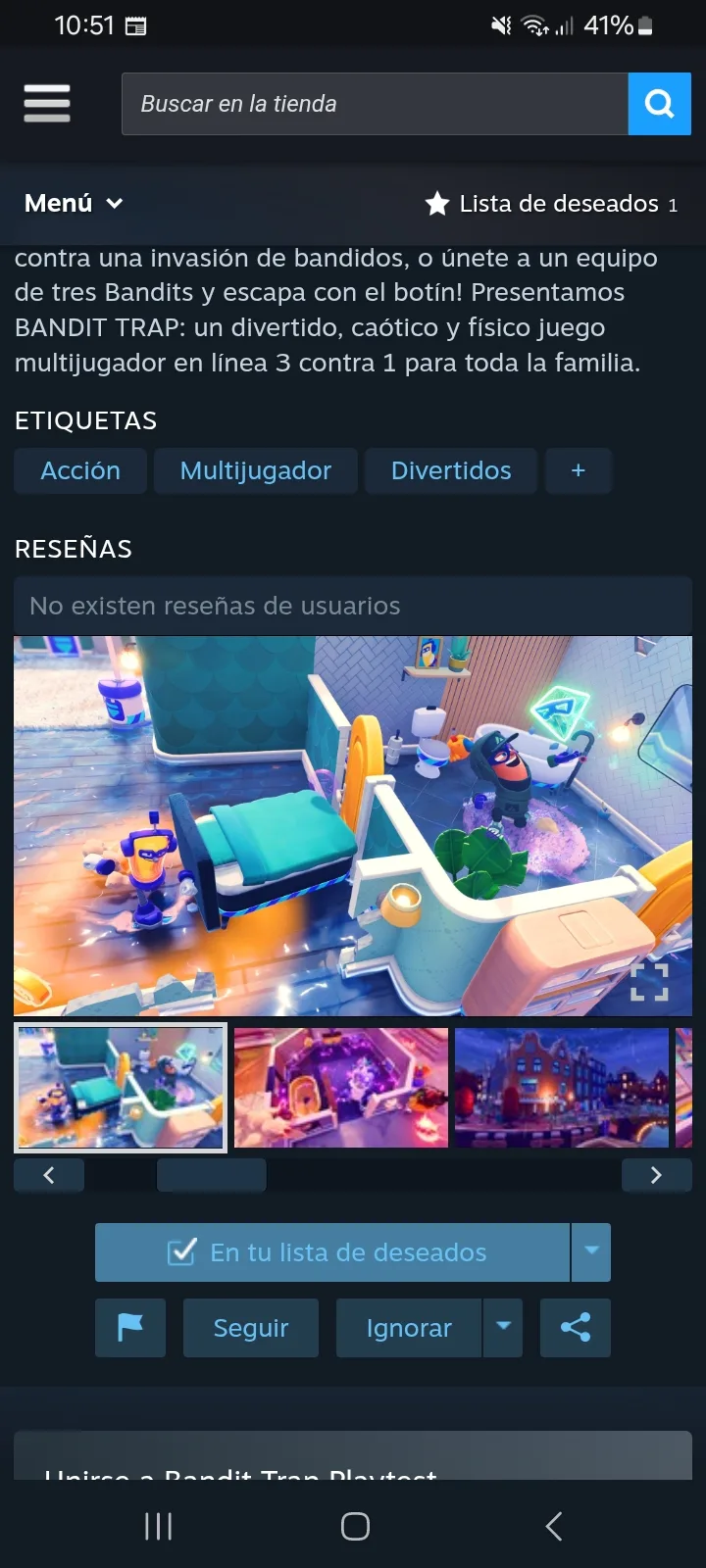Select the Multijugador tag

(x=256, y=471)
